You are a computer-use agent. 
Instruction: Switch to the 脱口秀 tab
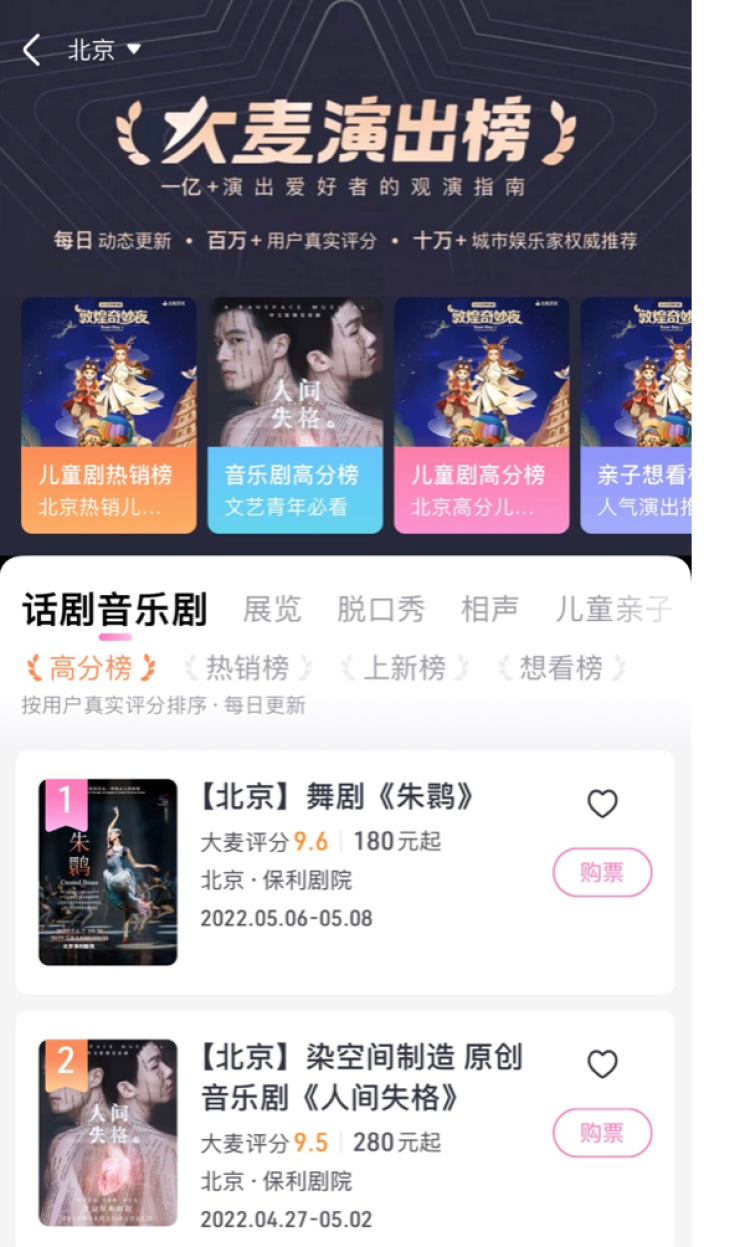click(x=380, y=609)
